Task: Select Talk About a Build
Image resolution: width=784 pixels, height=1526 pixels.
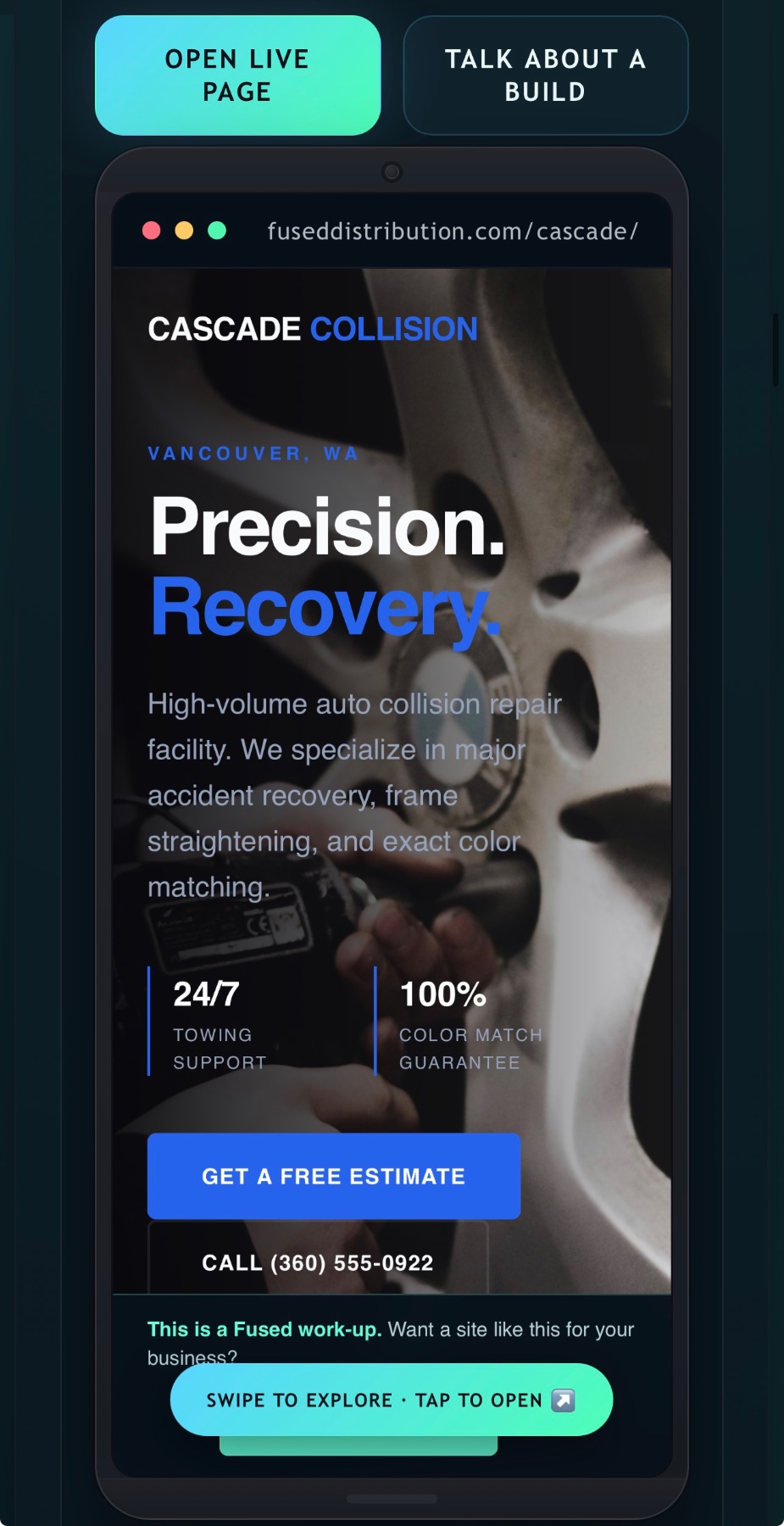Action: tap(545, 75)
